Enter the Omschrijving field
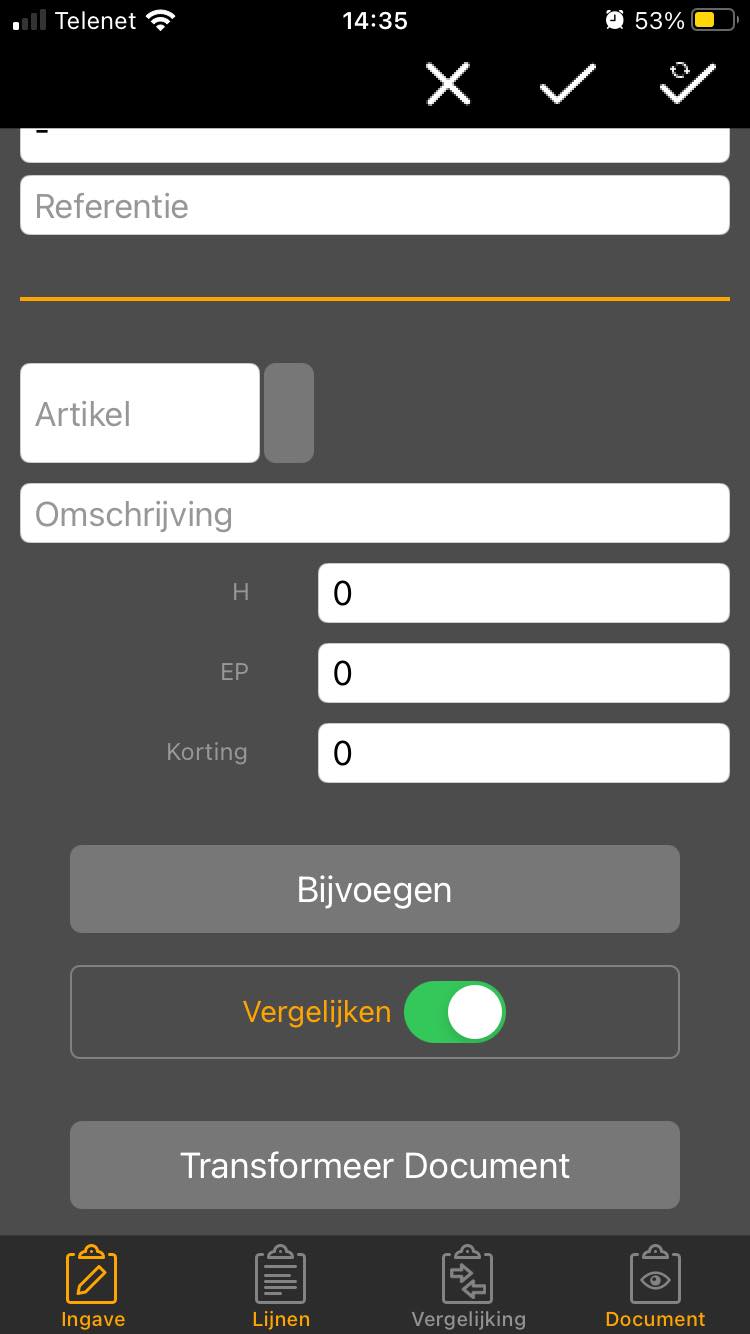The image size is (750, 1334). tap(374, 514)
